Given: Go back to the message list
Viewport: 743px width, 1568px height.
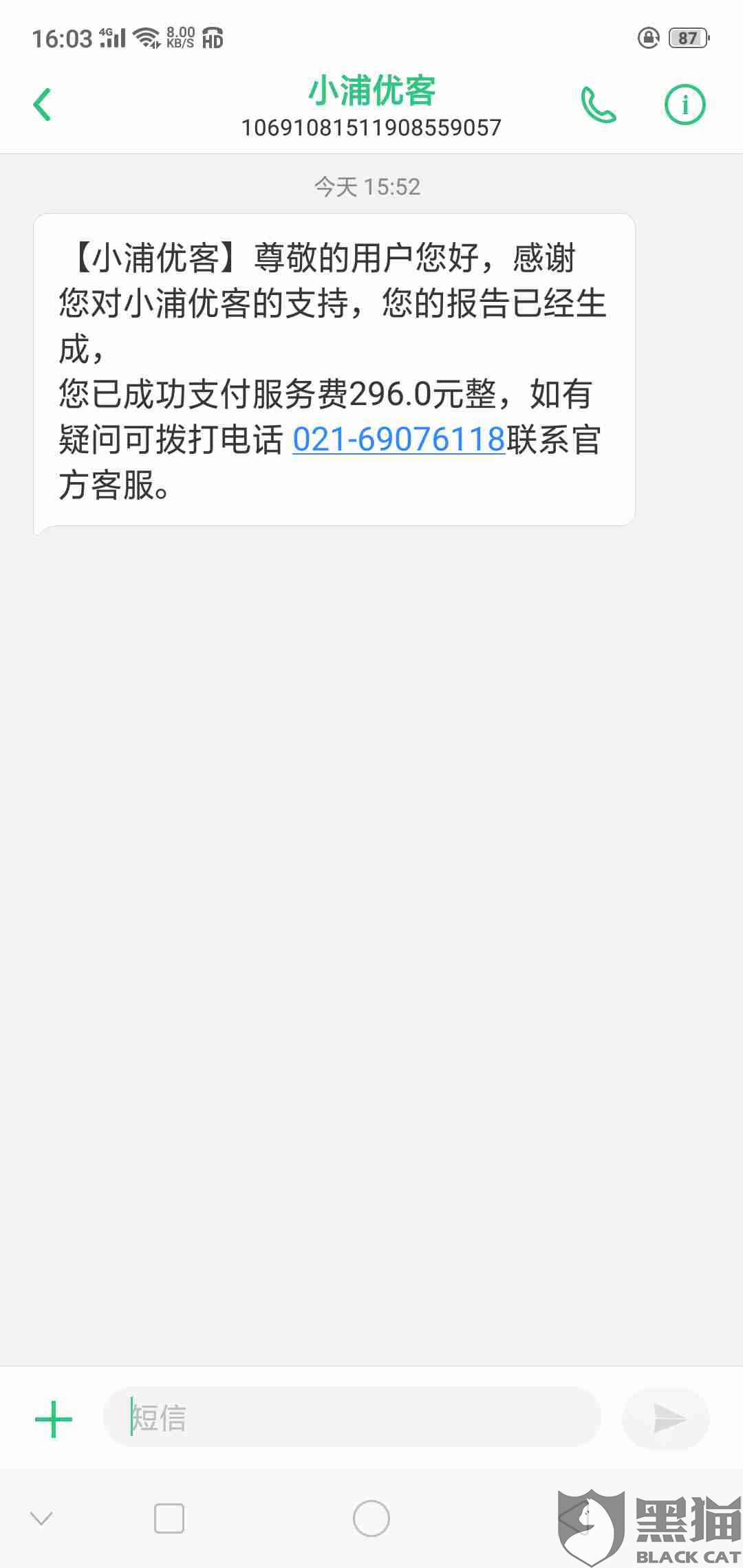Looking at the screenshot, I should tap(43, 105).
